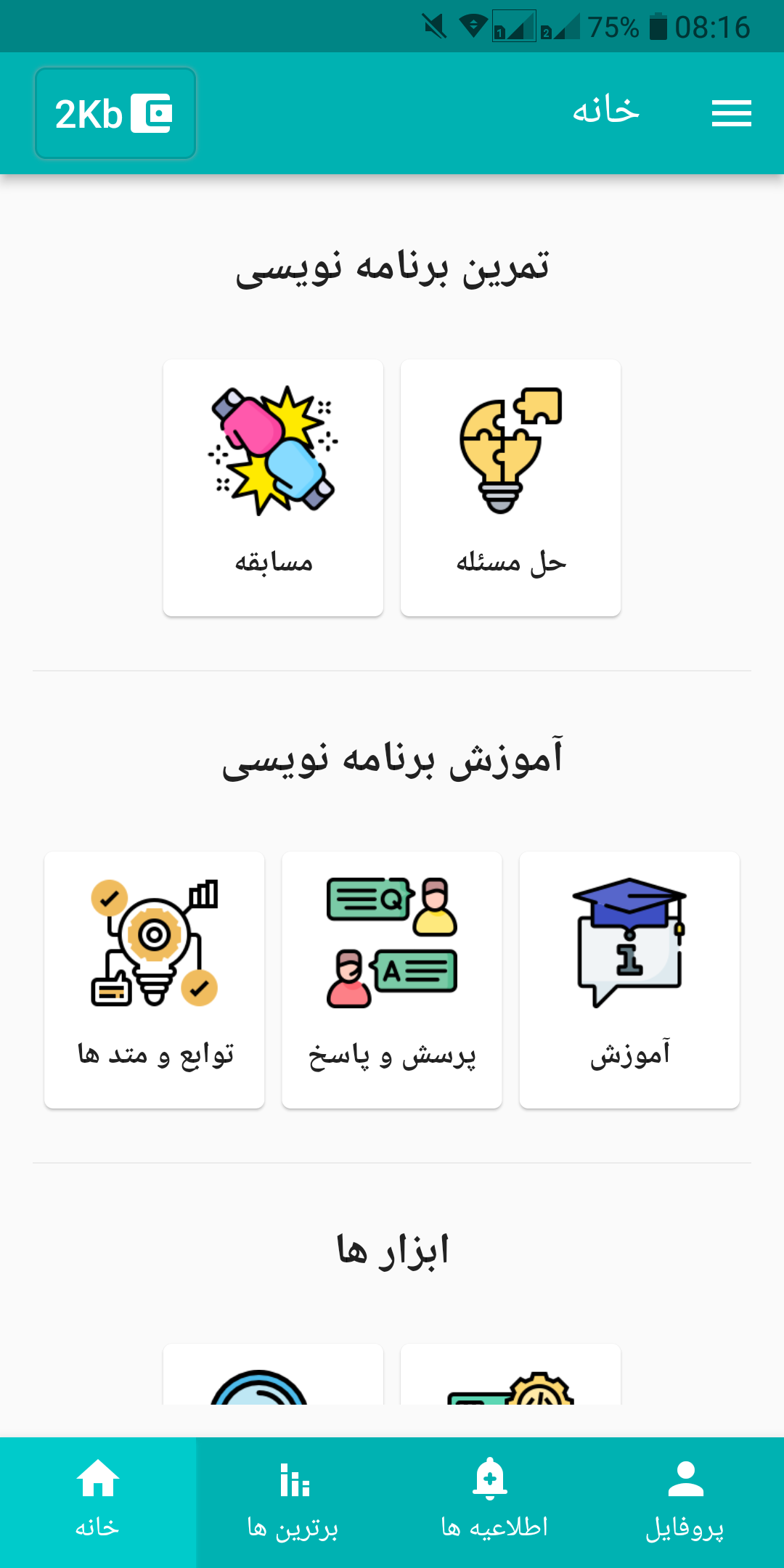Tap the 2Kb wallet balance button
Screen dimensions: 784x1568
click(x=115, y=113)
